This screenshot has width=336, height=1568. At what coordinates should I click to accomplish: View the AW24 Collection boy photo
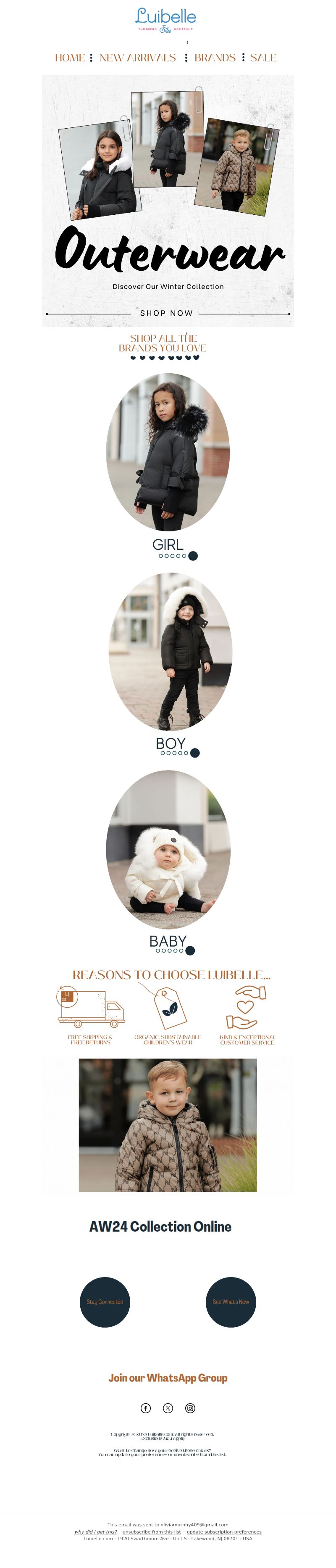[168, 1125]
